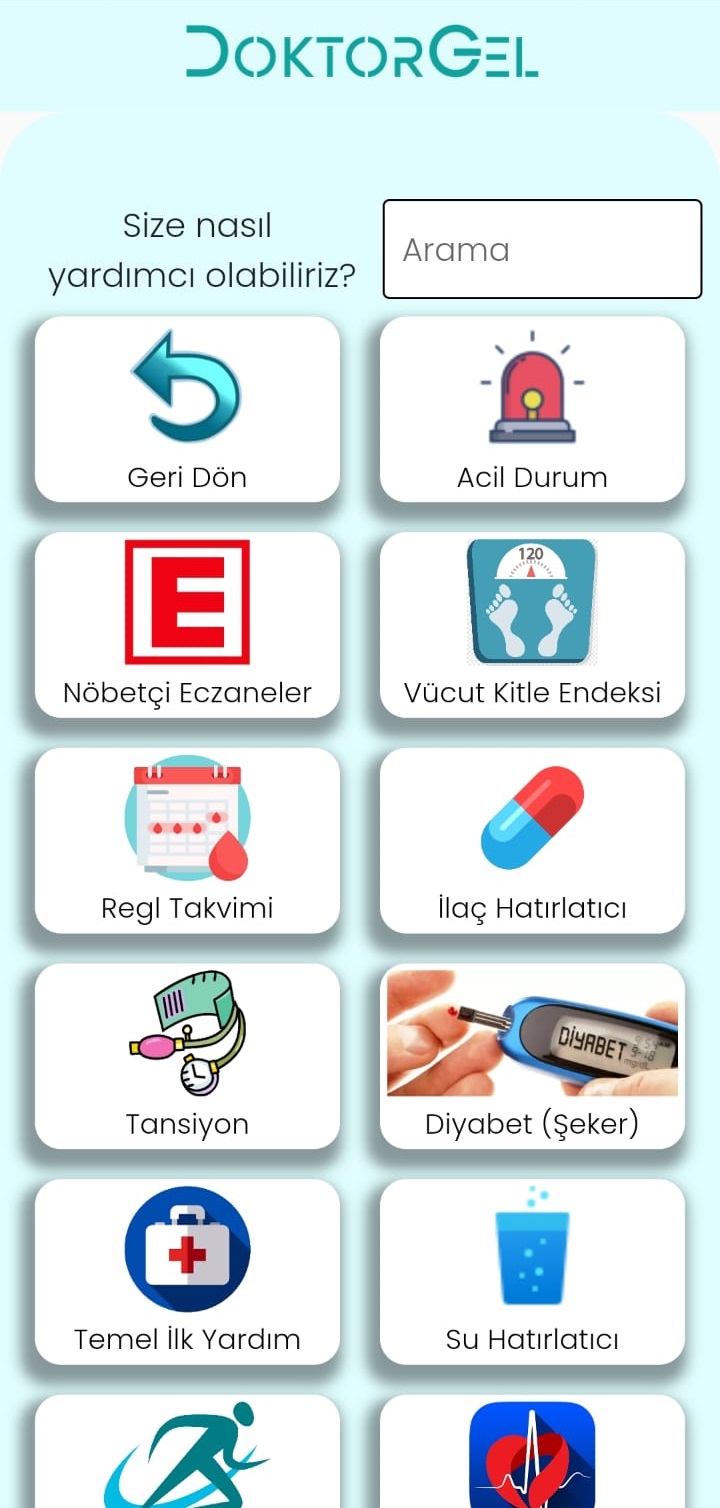Image resolution: width=720 pixels, height=1508 pixels.
Task: Open the Diyabet (Şeker) card
Action: pos(532,1055)
